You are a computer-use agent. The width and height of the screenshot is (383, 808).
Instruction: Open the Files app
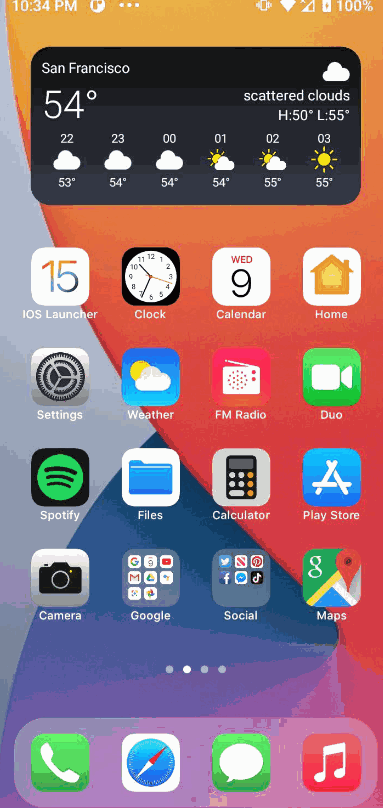(151, 478)
